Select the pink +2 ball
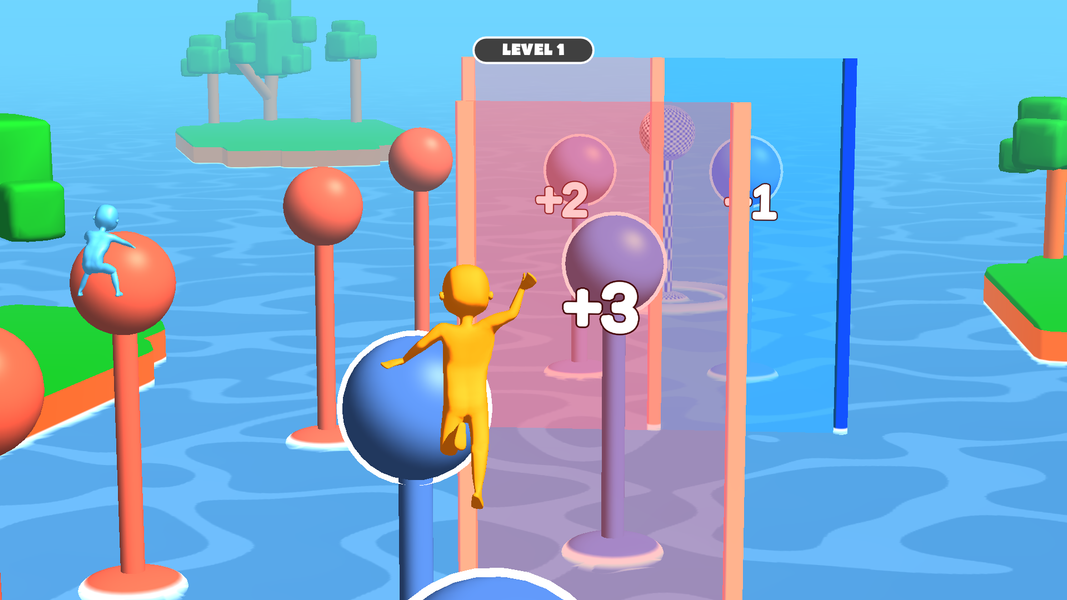Image resolution: width=1067 pixels, height=600 pixels. click(580, 168)
